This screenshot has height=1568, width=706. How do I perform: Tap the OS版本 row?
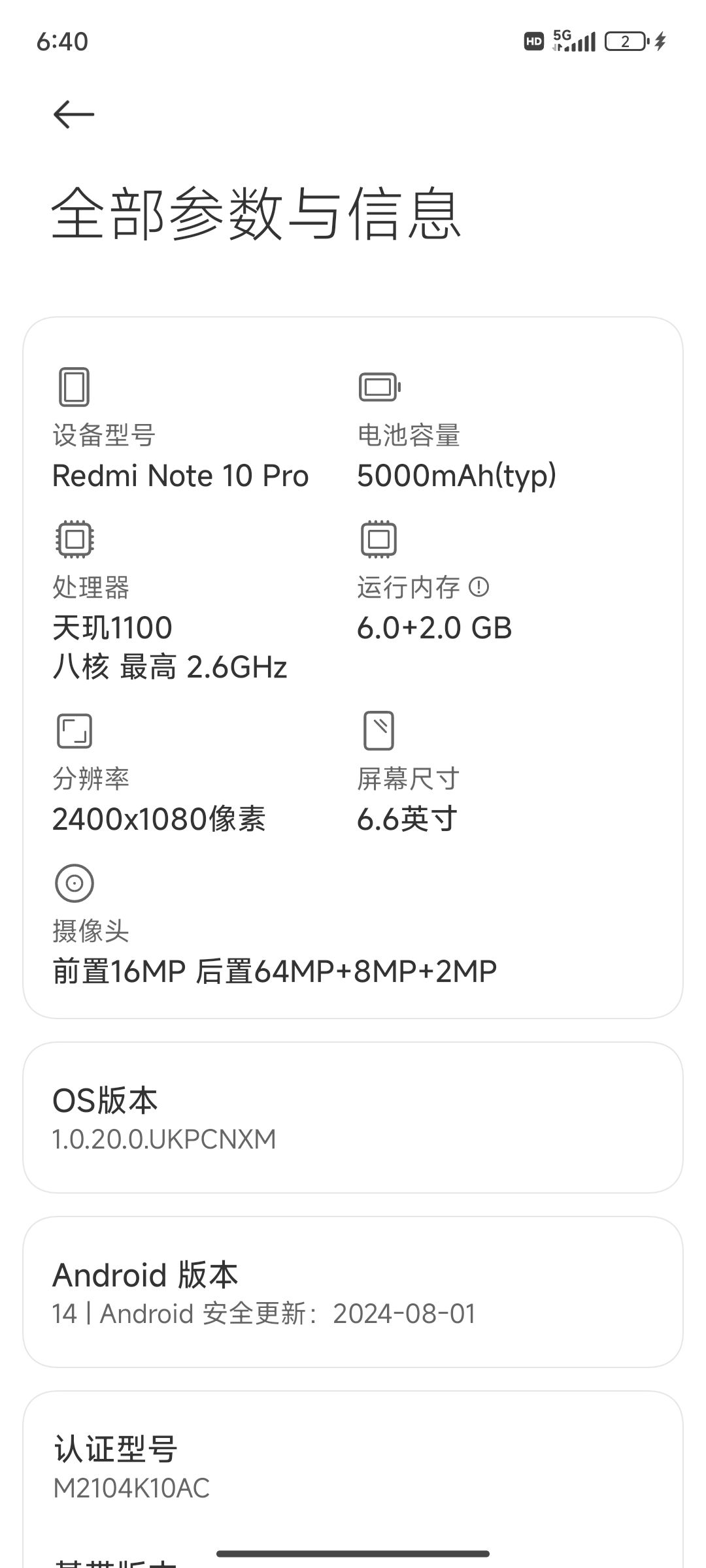(353, 1119)
